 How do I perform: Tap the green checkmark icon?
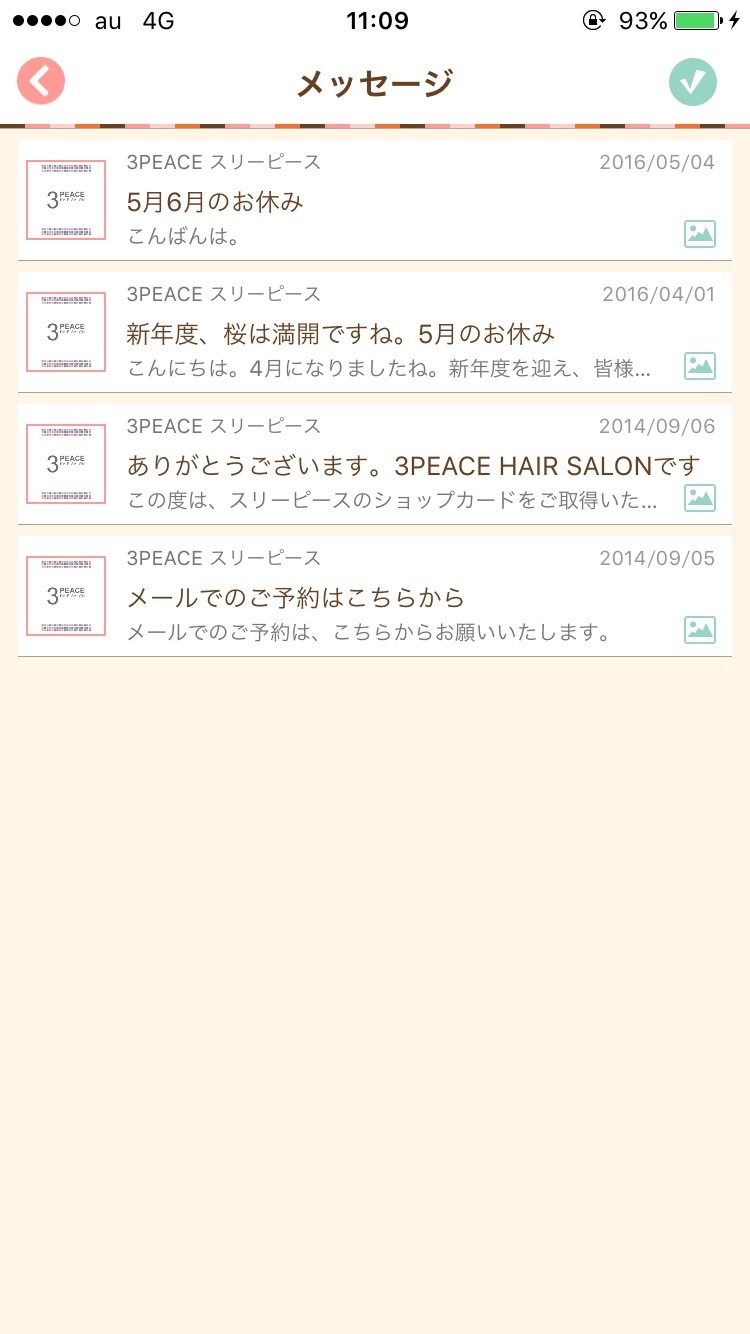point(693,82)
